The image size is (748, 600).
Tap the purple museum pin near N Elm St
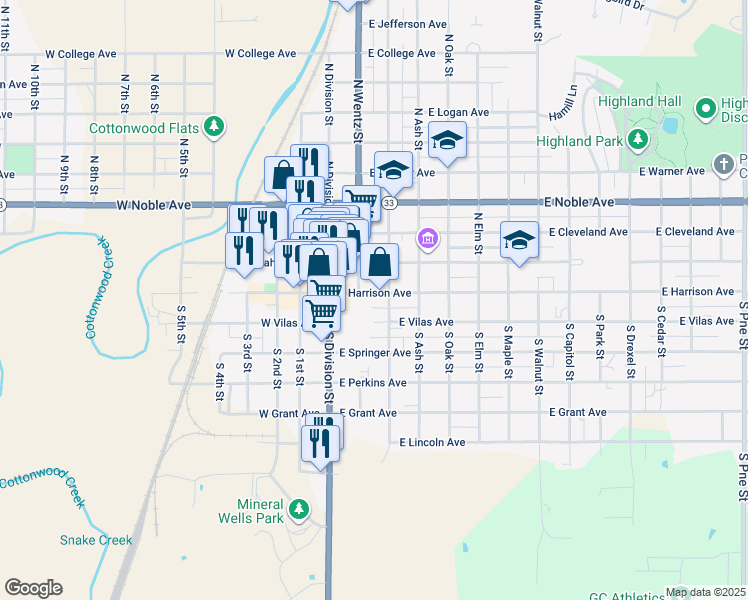(428, 238)
